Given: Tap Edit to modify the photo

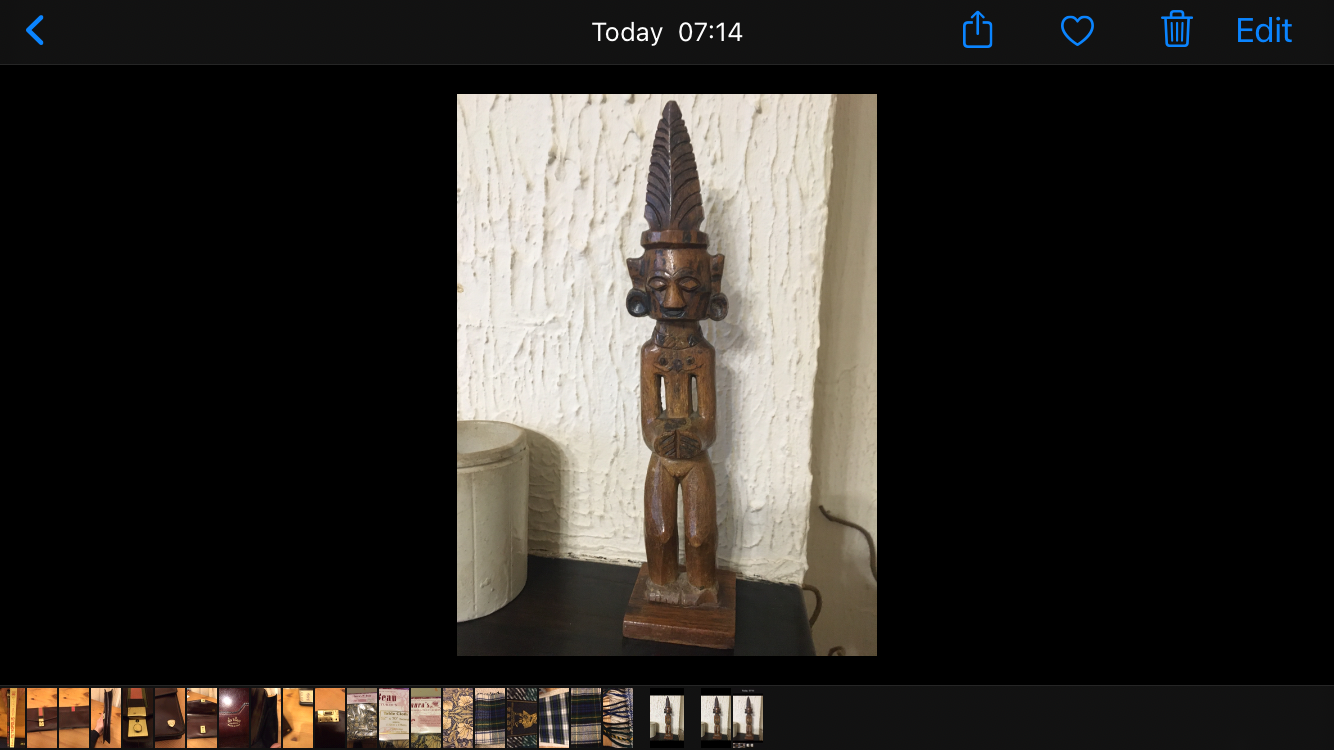Looking at the screenshot, I should point(1264,31).
